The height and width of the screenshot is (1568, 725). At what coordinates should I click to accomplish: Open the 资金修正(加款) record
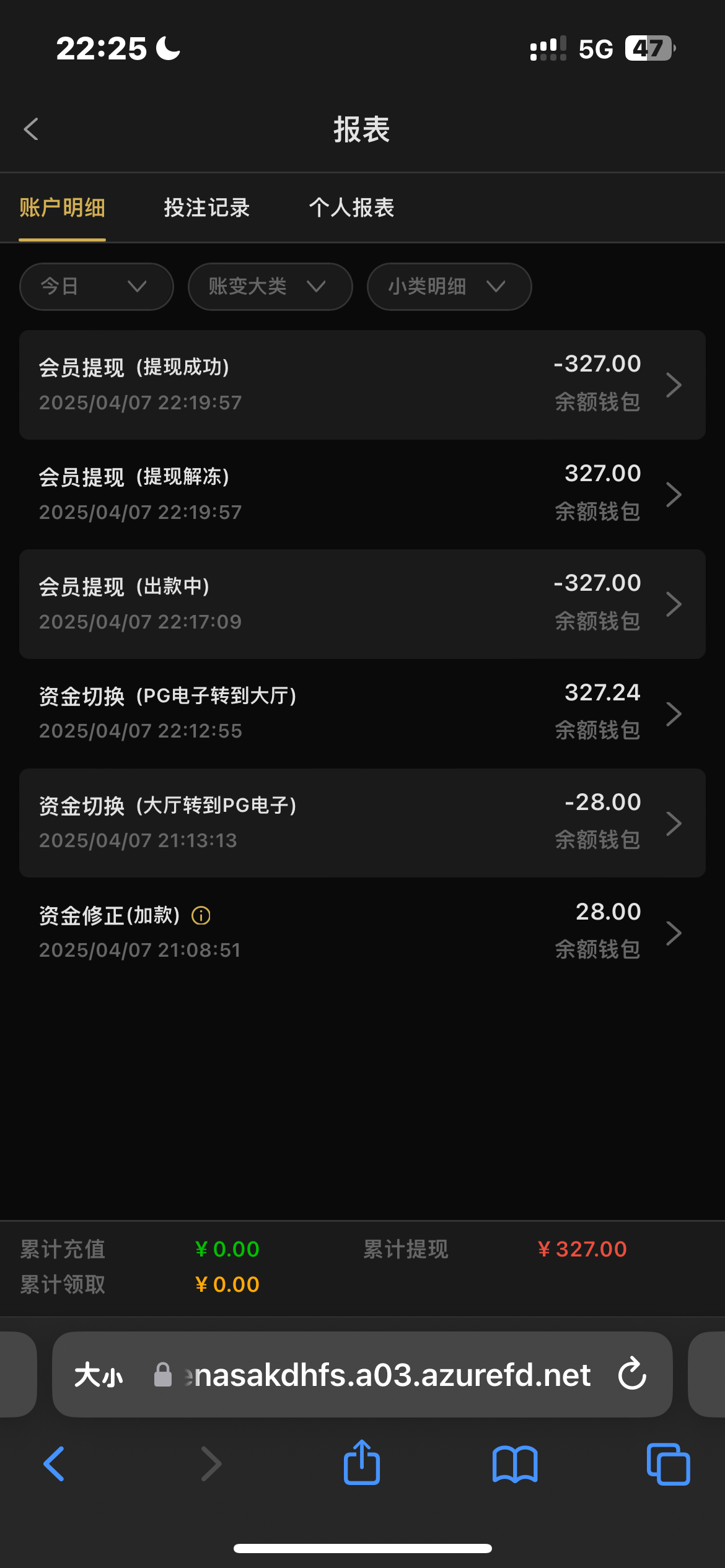(x=362, y=932)
